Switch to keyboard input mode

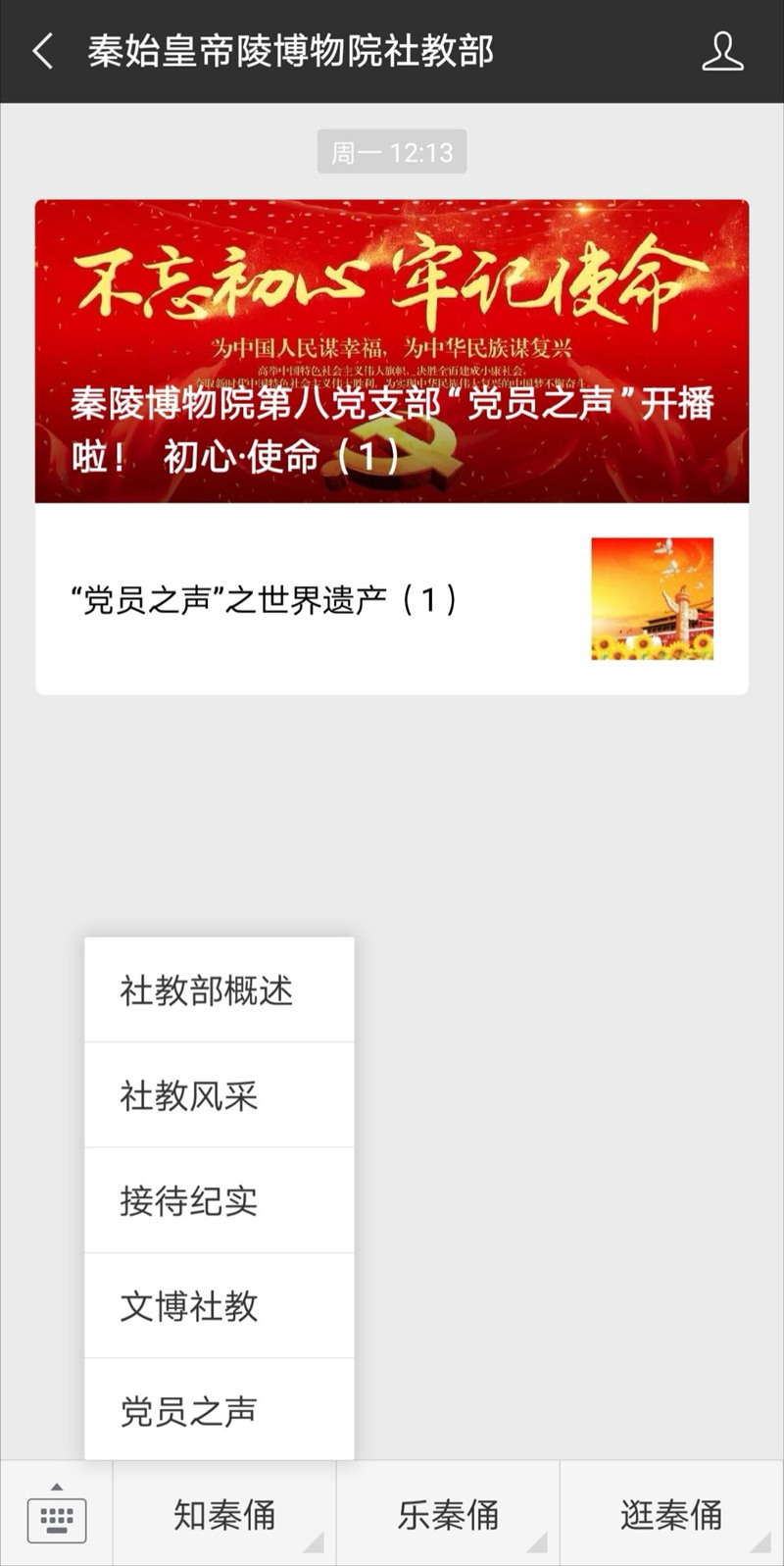point(56,1516)
